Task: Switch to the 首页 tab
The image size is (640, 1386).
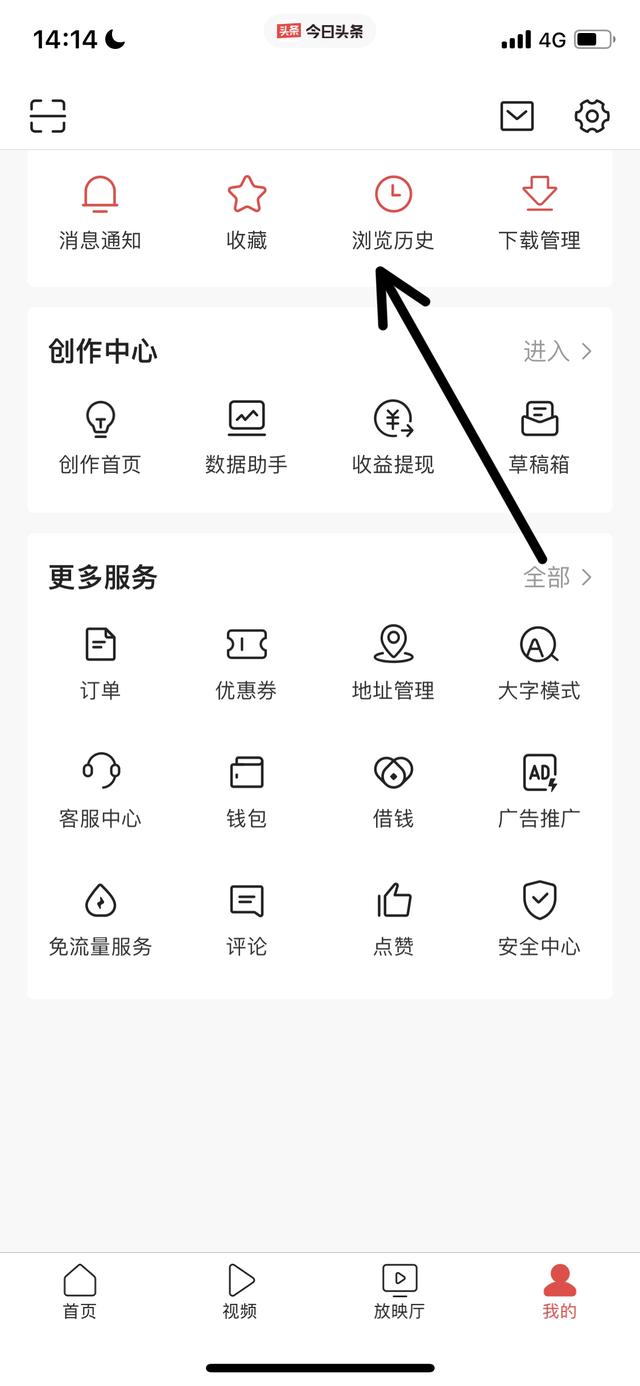Action: [80, 1292]
